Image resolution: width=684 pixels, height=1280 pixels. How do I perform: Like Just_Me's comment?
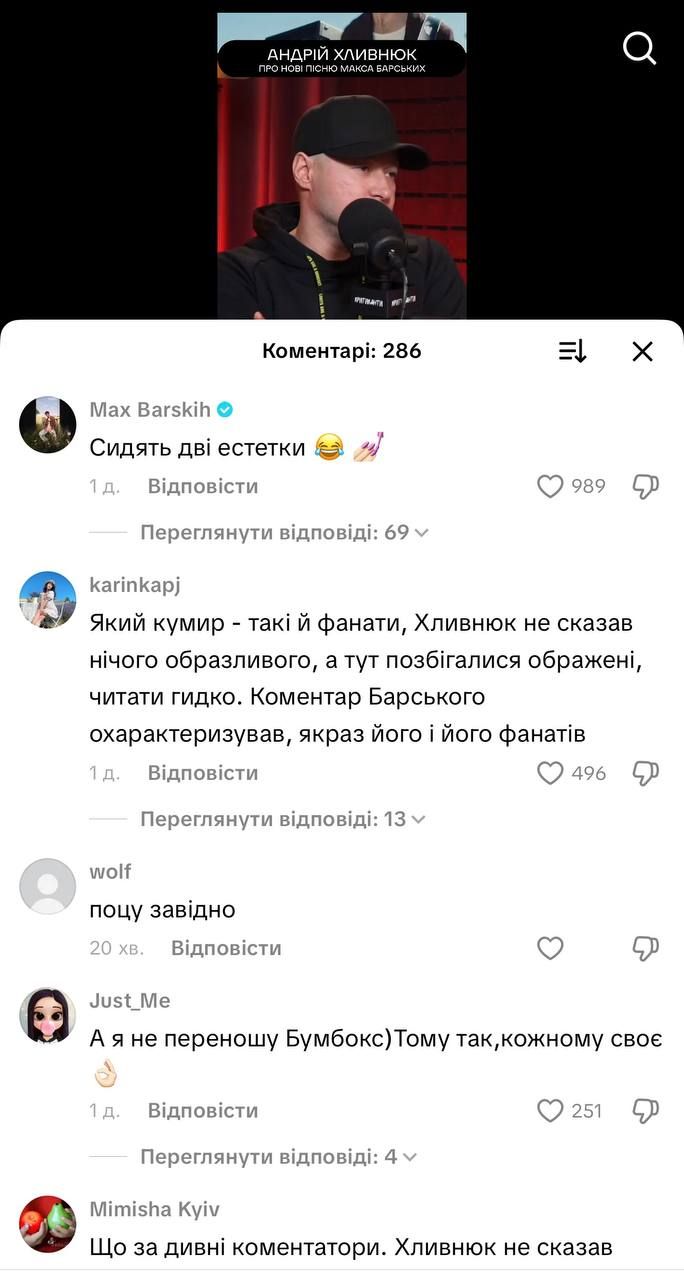(x=551, y=1110)
